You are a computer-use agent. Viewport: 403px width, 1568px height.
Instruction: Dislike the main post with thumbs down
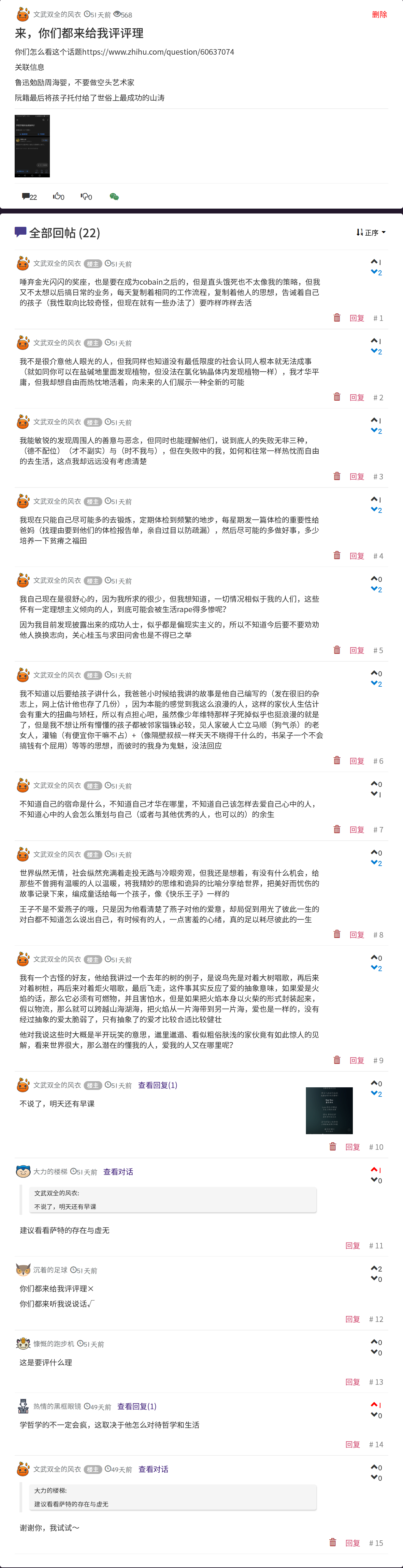[x=87, y=197]
